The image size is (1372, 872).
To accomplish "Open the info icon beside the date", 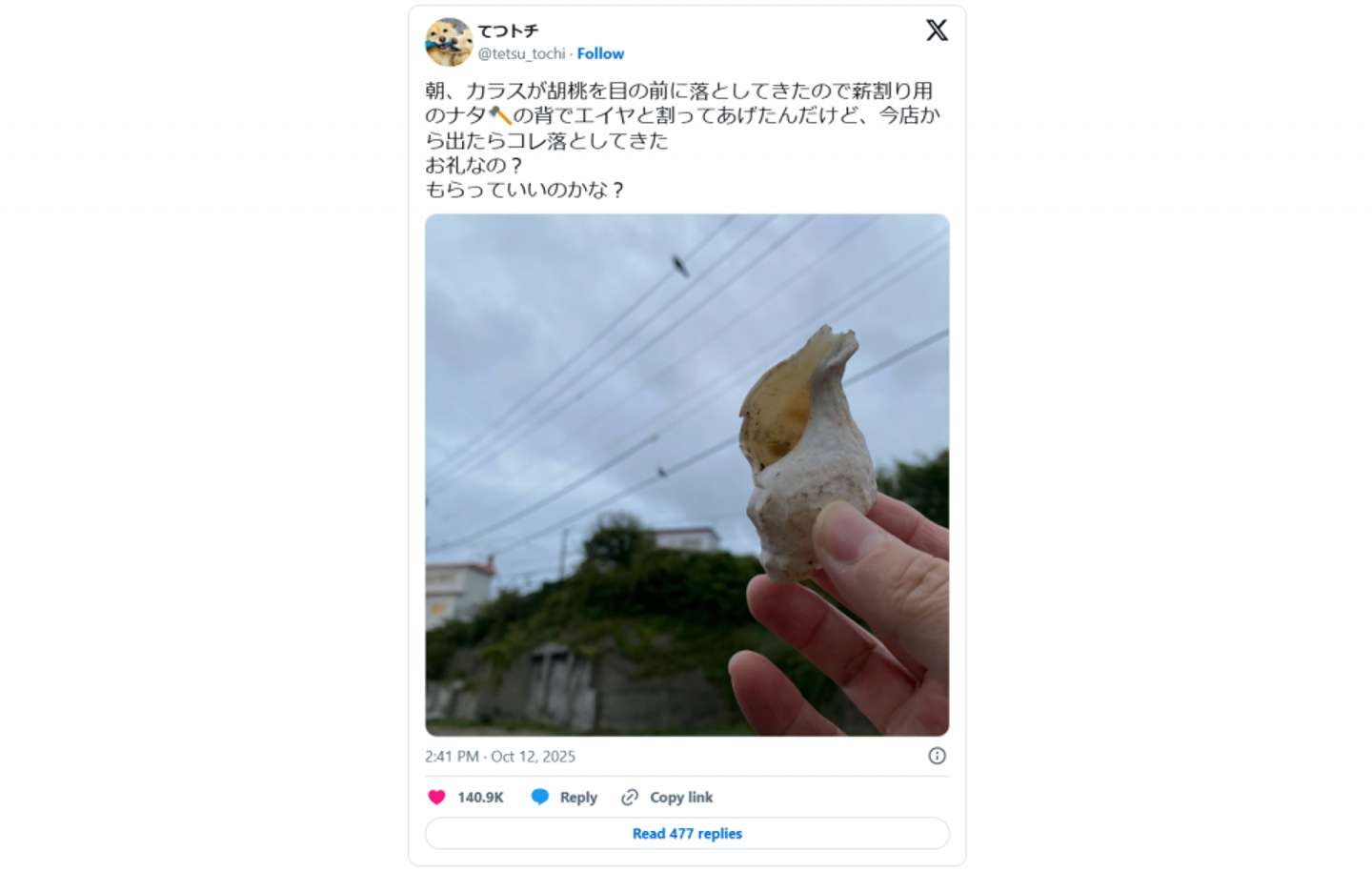I will [x=938, y=757].
